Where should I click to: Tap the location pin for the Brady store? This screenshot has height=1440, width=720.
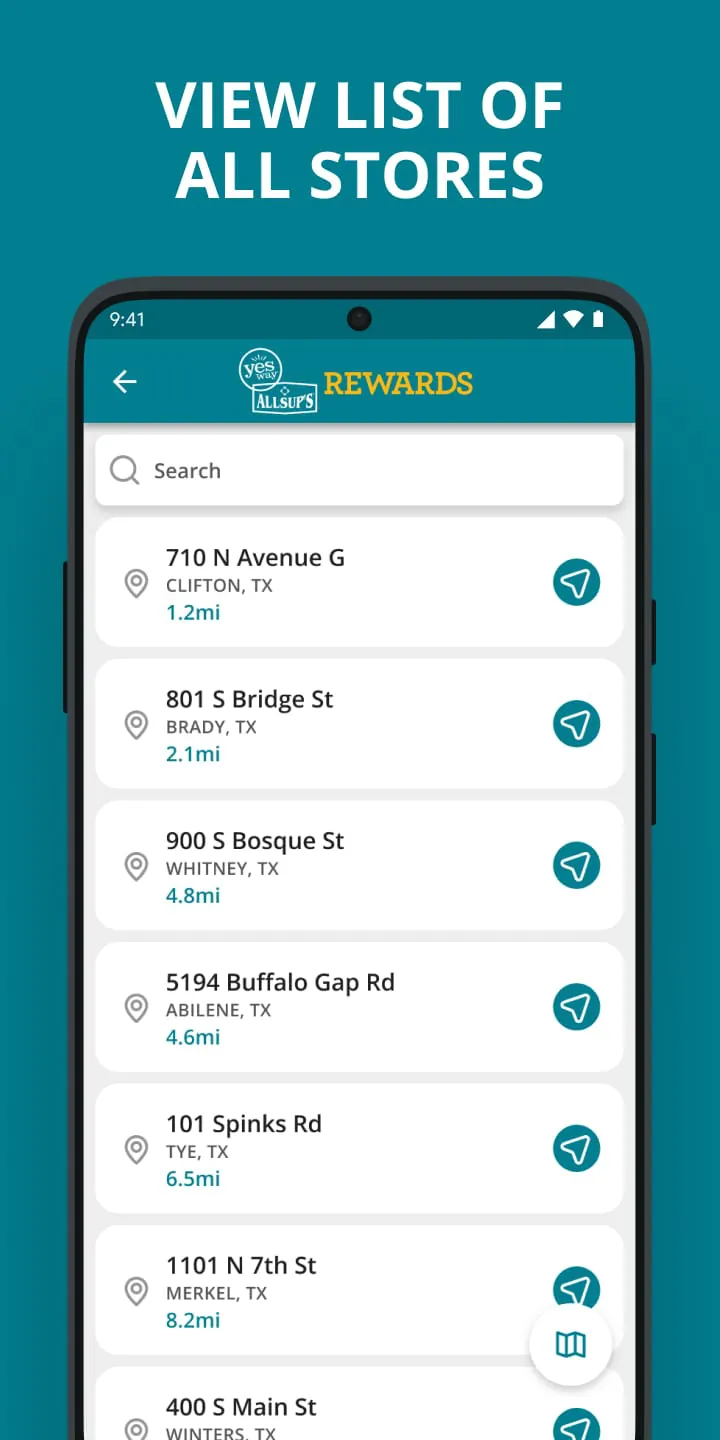[x=136, y=725]
